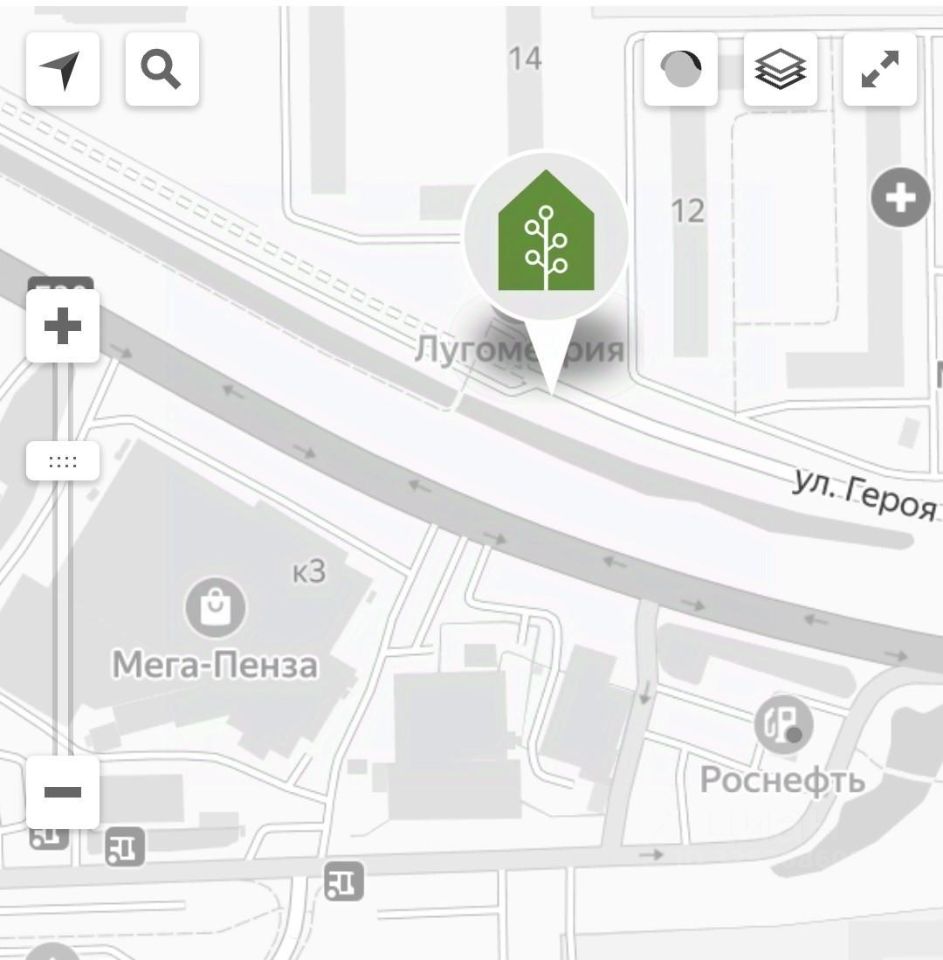943x960 pixels.
Task: Open the map layers selector
Action: click(x=780, y=69)
